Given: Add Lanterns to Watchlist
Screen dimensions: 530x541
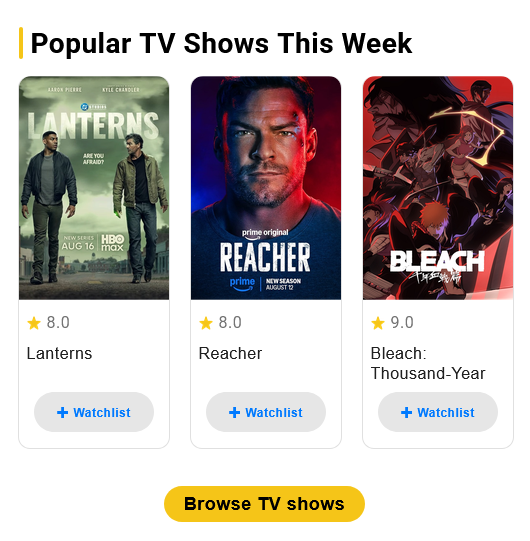Looking at the screenshot, I should 94,412.
